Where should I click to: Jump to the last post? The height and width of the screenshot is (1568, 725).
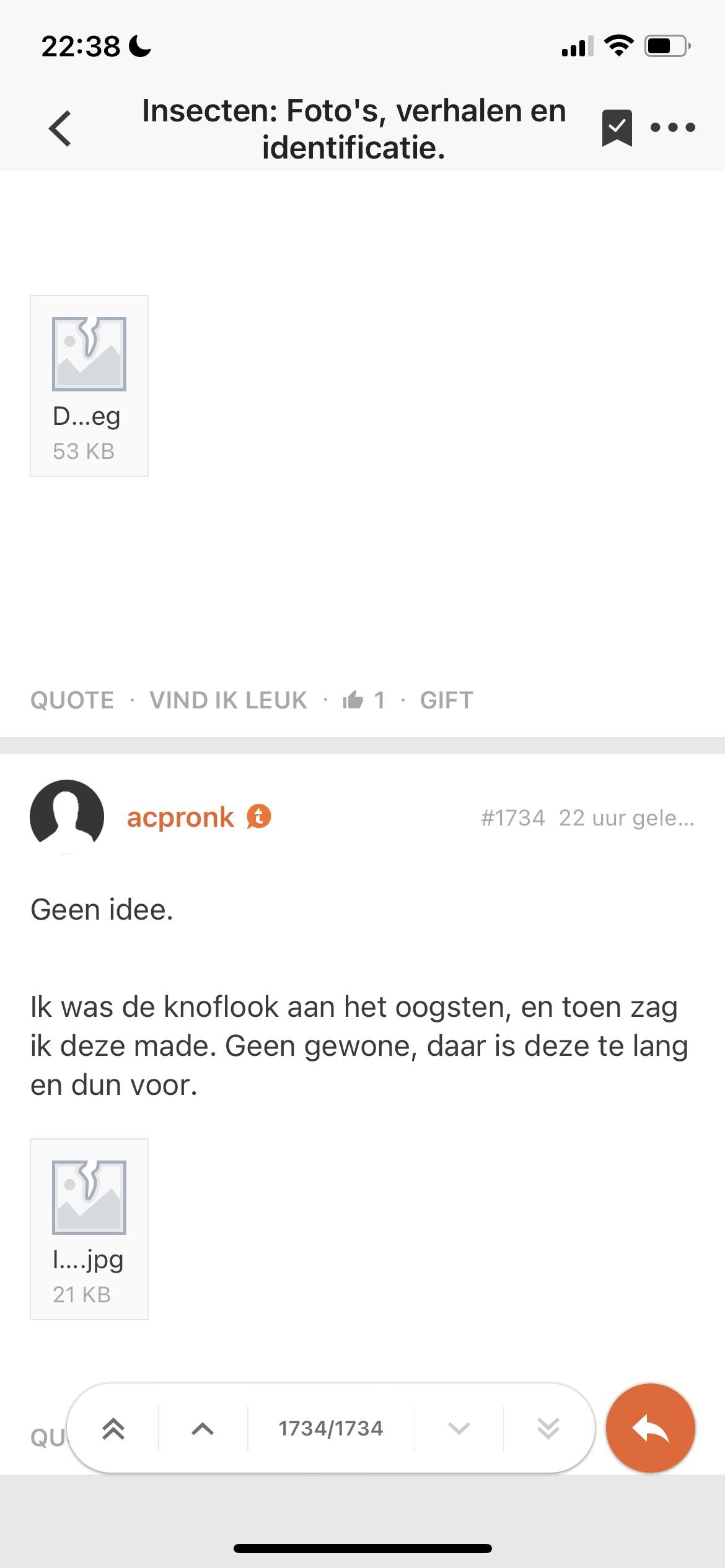[x=548, y=1428]
